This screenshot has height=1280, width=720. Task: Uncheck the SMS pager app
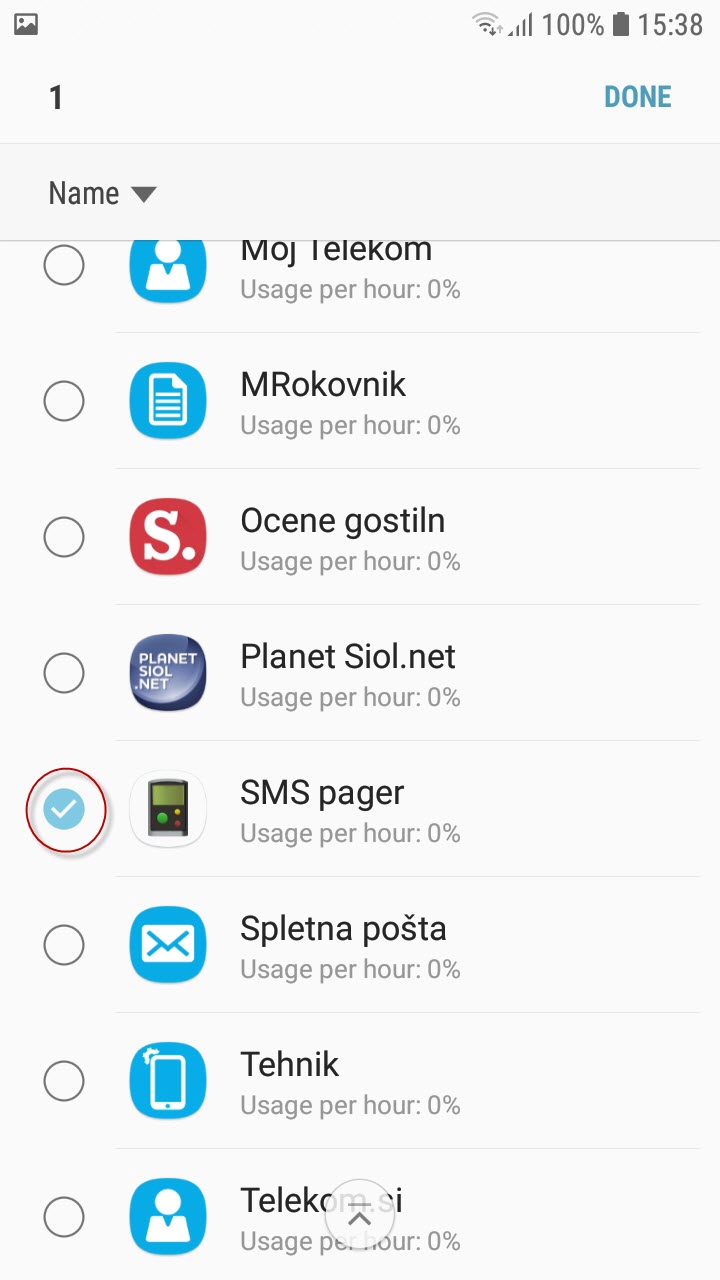point(65,809)
